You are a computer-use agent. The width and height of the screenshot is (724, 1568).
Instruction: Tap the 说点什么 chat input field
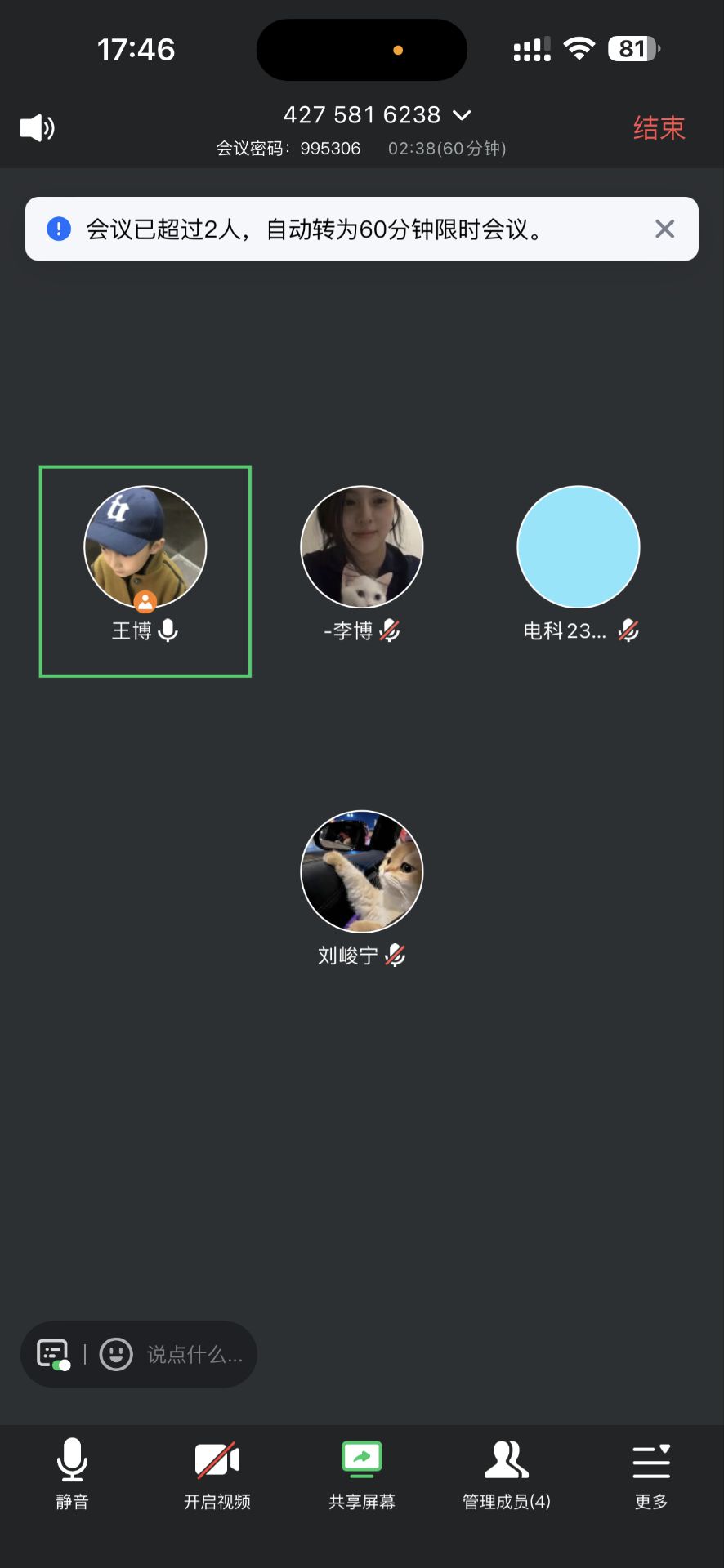pos(194,1355)
